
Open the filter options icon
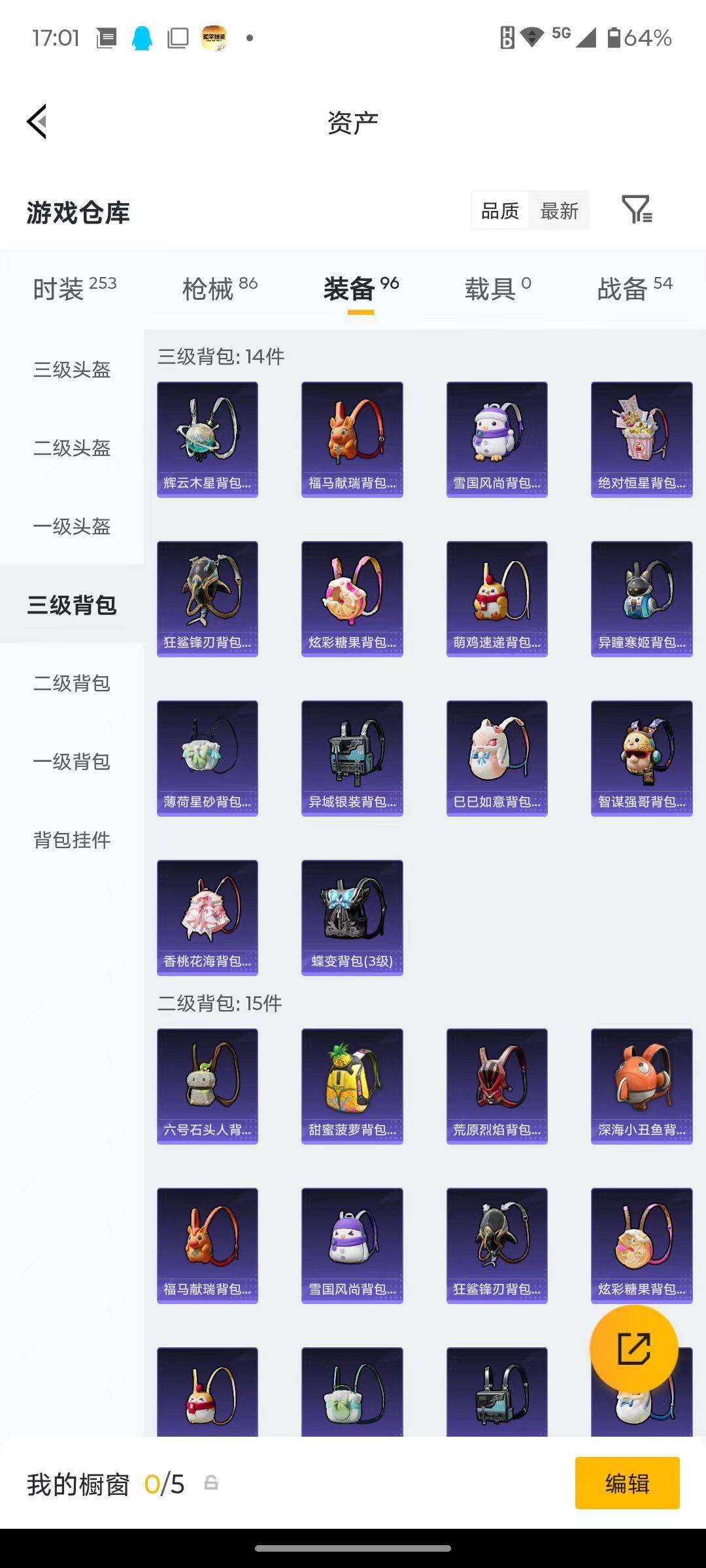pyautogui.click(x=635, y=210)
